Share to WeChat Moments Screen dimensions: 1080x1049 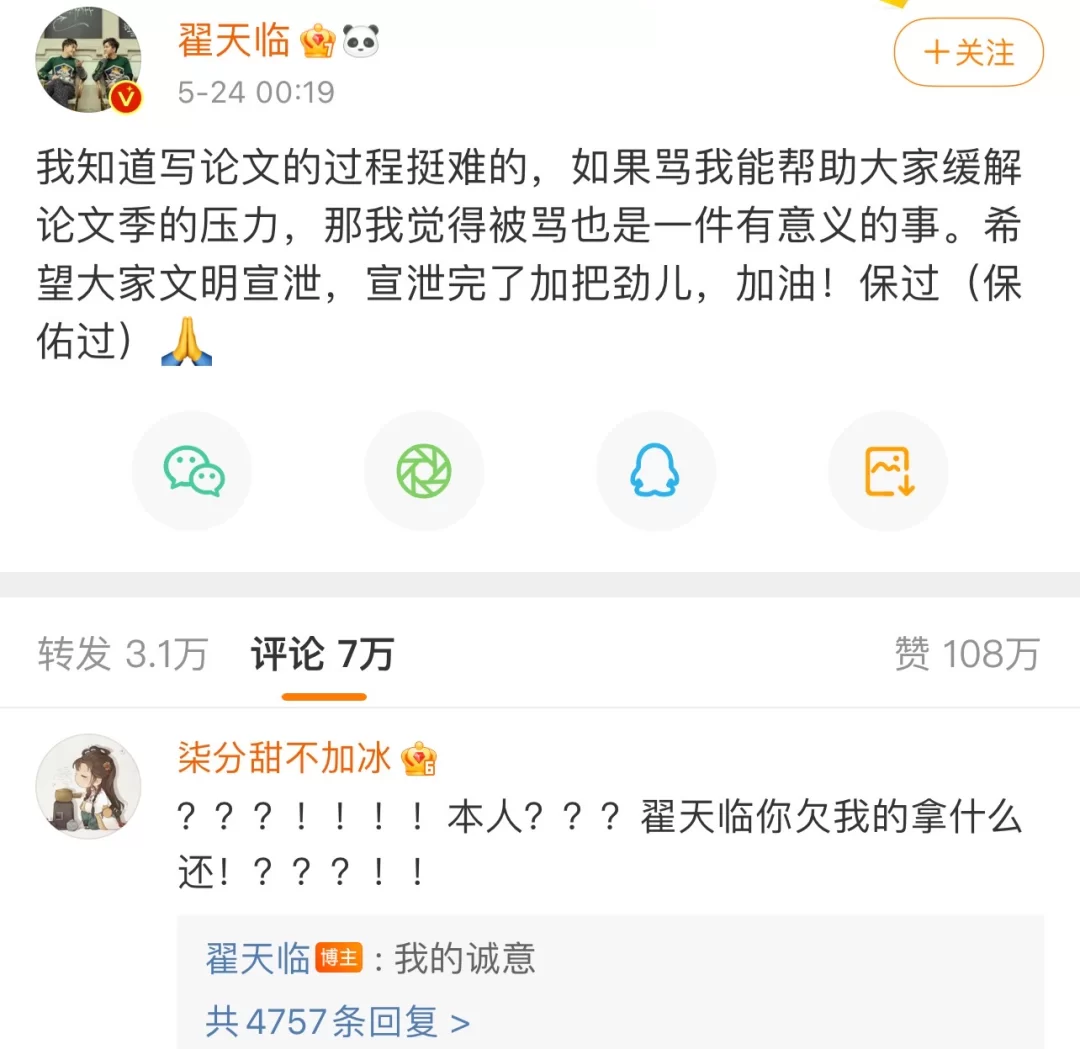(424, 471)
